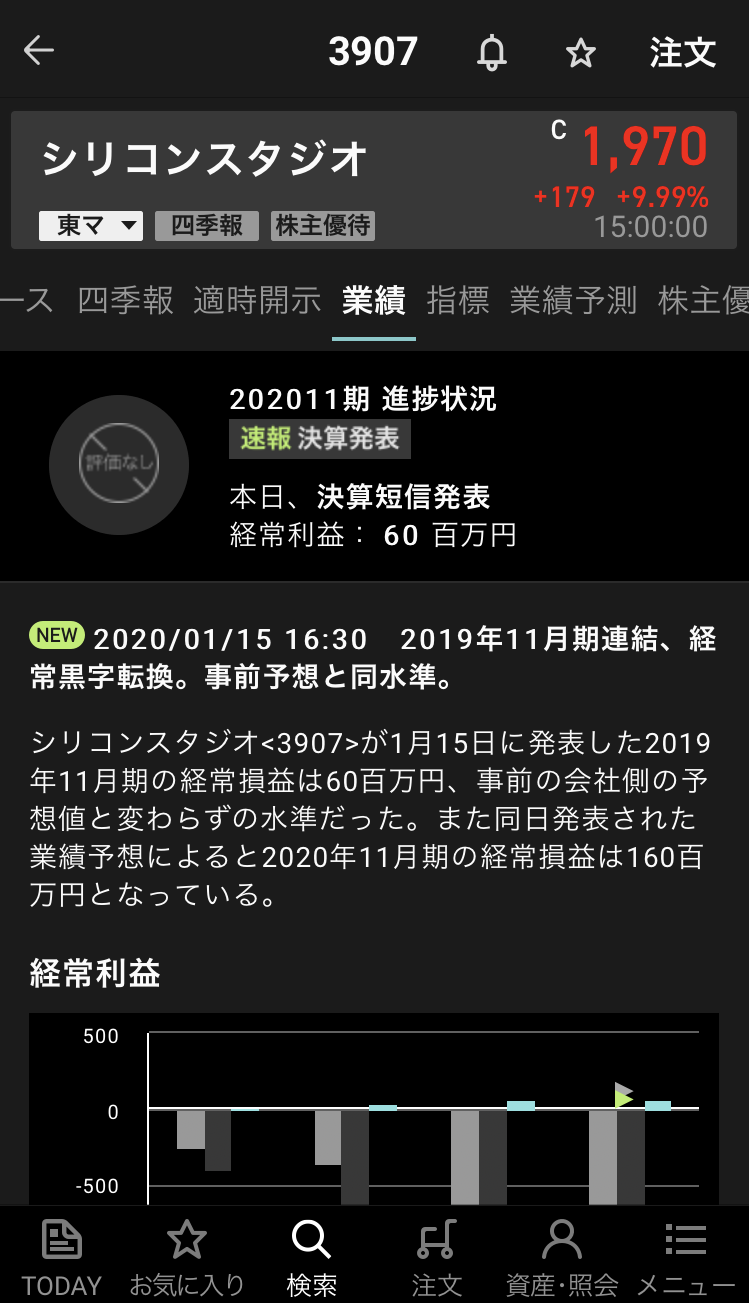The height and width of the screenshot is (1303, 749).
Task: Open 検索 search in bottom navigation
Action: point(311,1256)
